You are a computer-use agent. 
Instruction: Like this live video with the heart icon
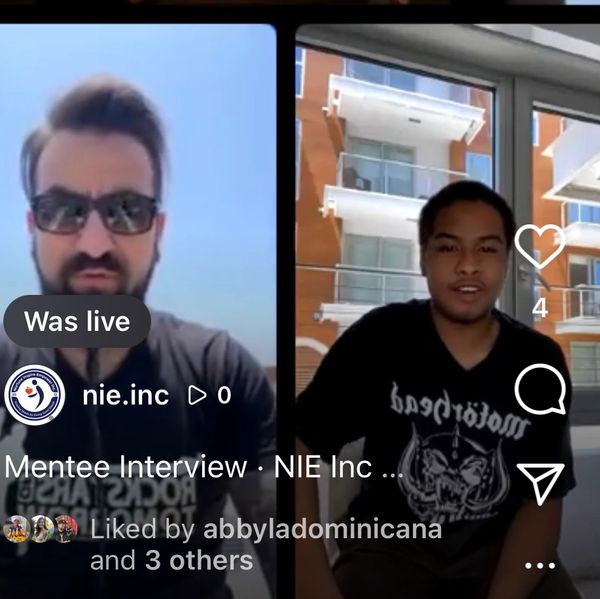pyautogui.click(x=540, y=247)
